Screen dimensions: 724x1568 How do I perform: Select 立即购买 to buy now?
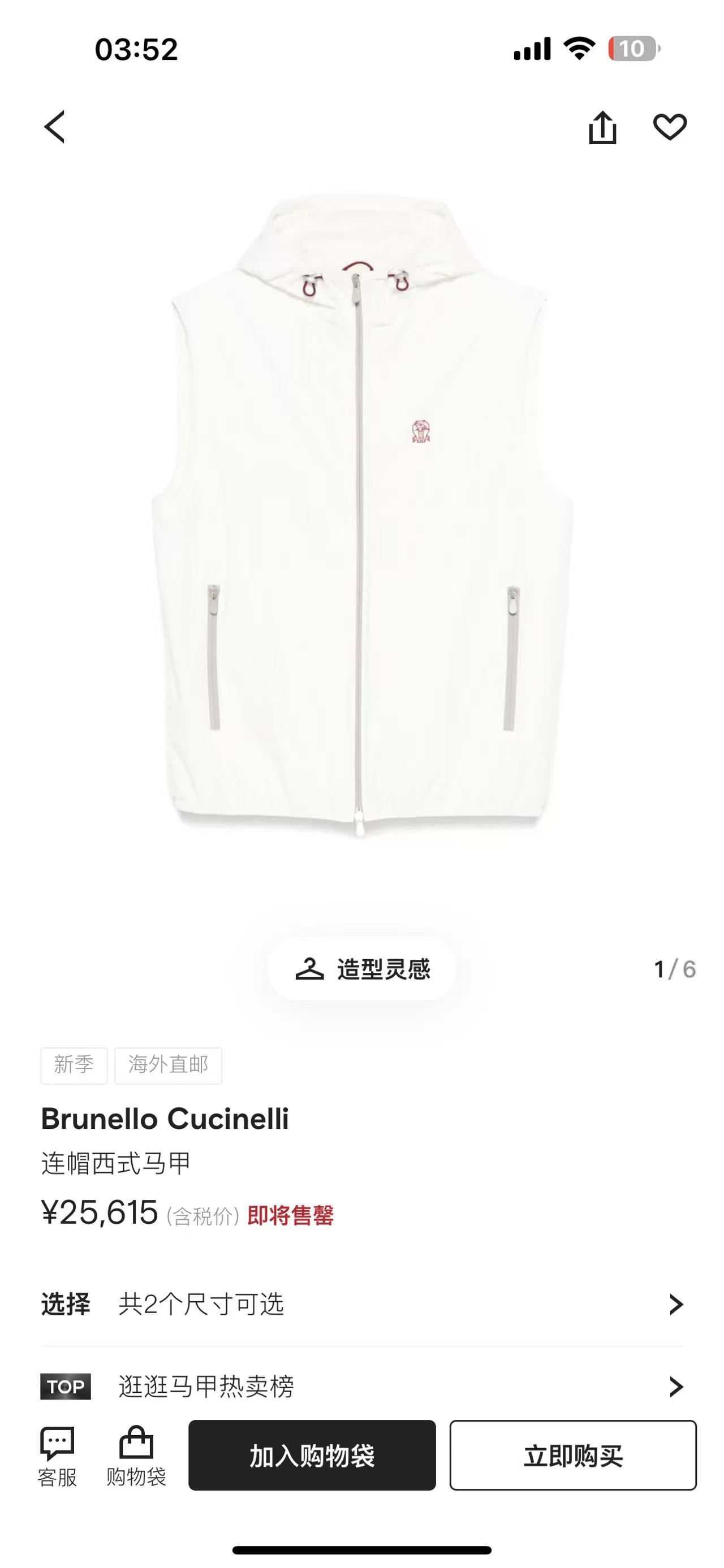572,1456
